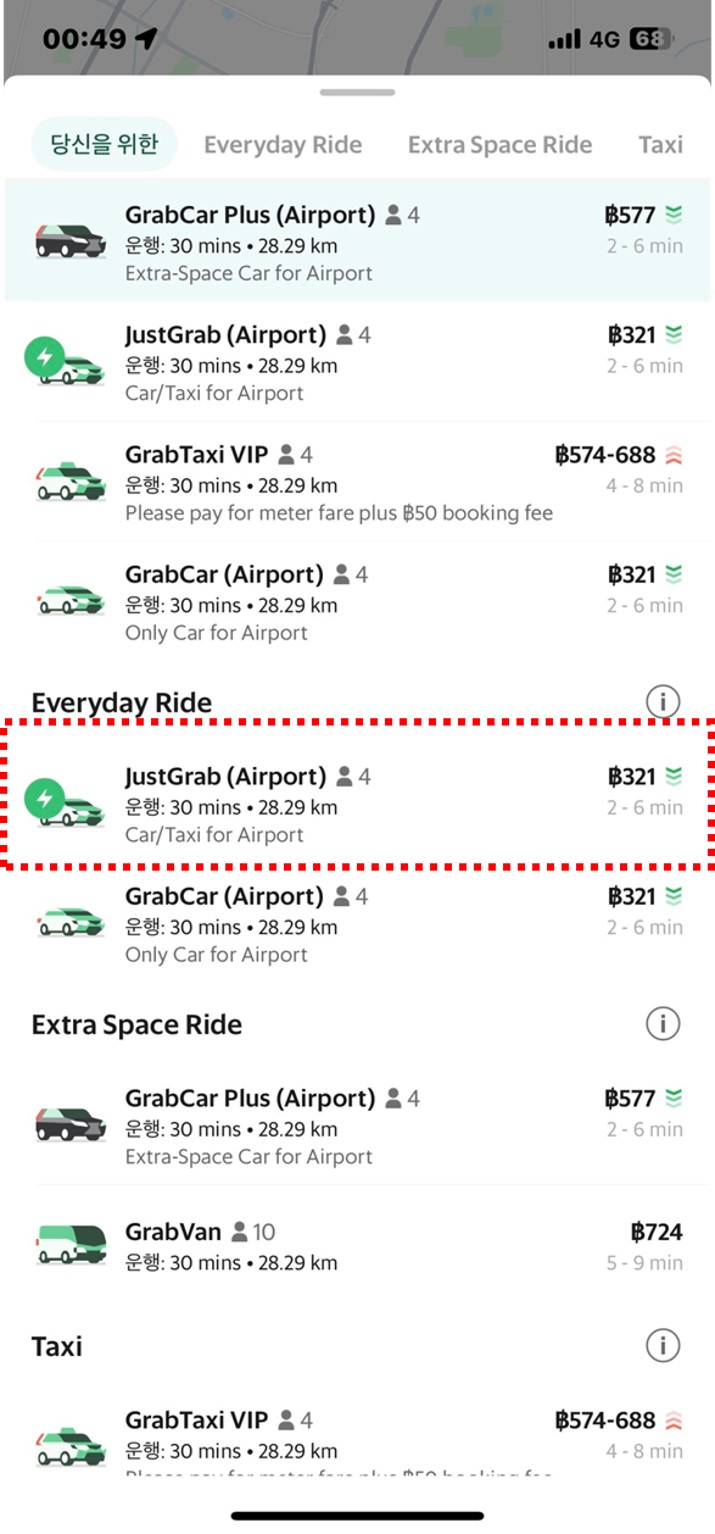Switch to the Extra Space Ride top tab
The width and height of the screenshot is (715, 1534).
(x=500, y=145)
